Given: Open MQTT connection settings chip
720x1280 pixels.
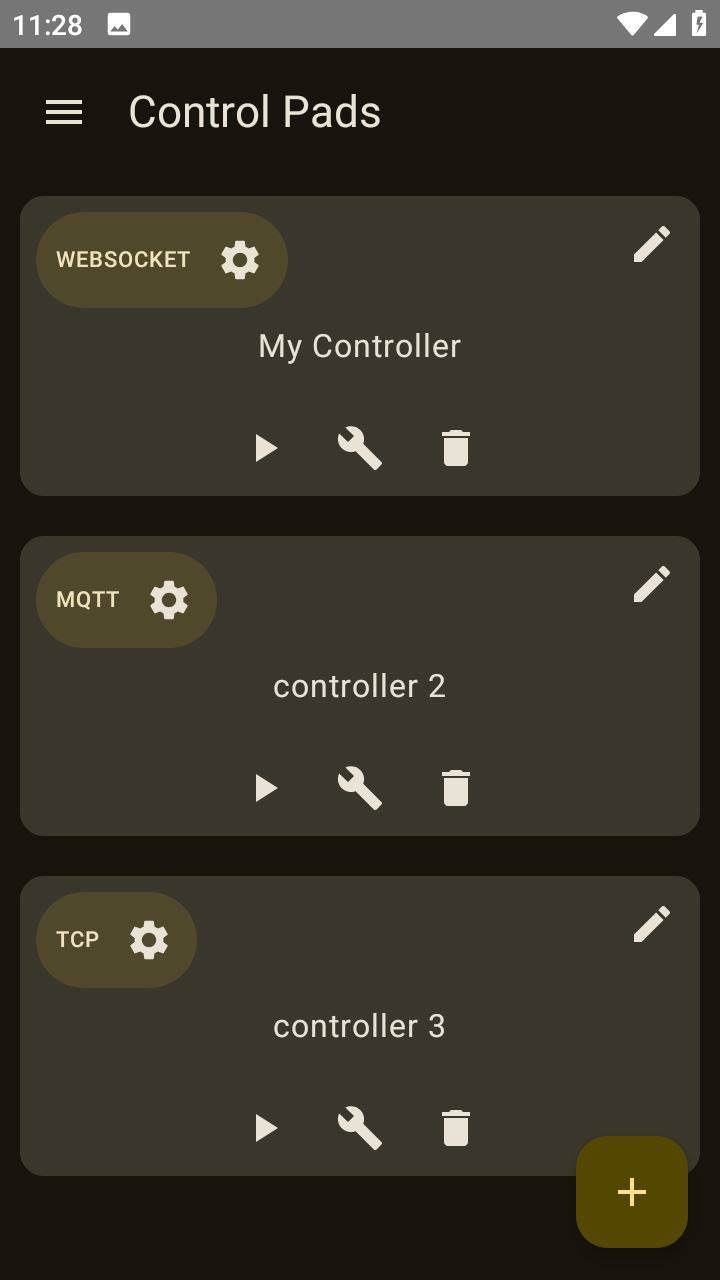Looking at the screenshot, I should click(x=126, y=600).
